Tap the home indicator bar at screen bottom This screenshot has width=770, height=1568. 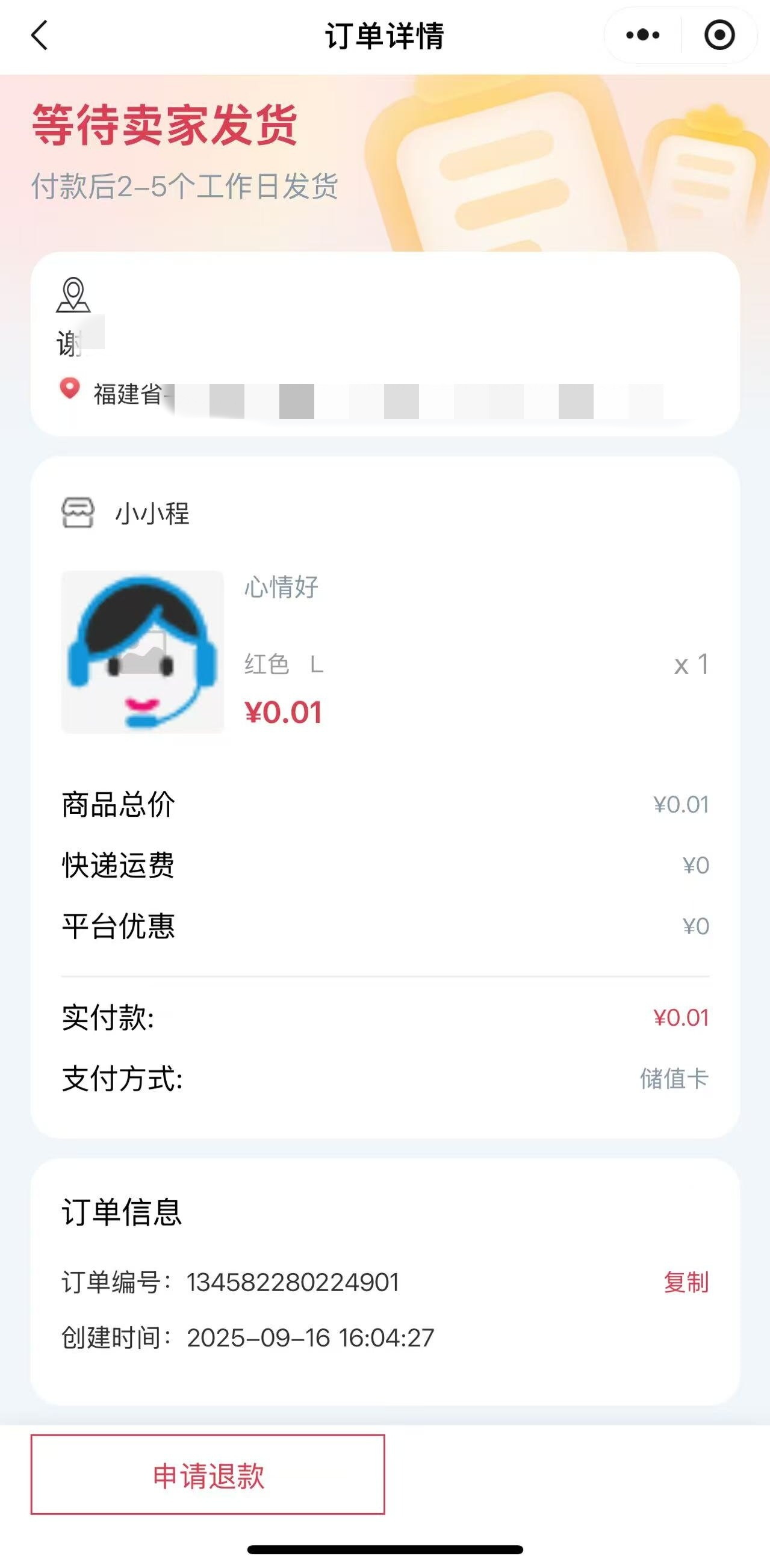(x=385, y=1548)
